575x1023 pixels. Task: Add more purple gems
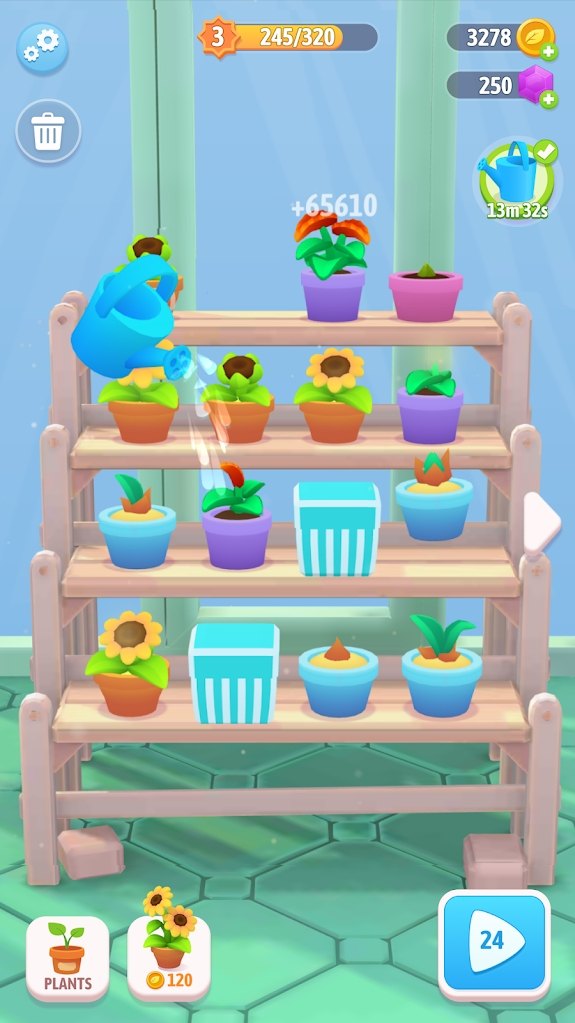[x=549, y=99]
